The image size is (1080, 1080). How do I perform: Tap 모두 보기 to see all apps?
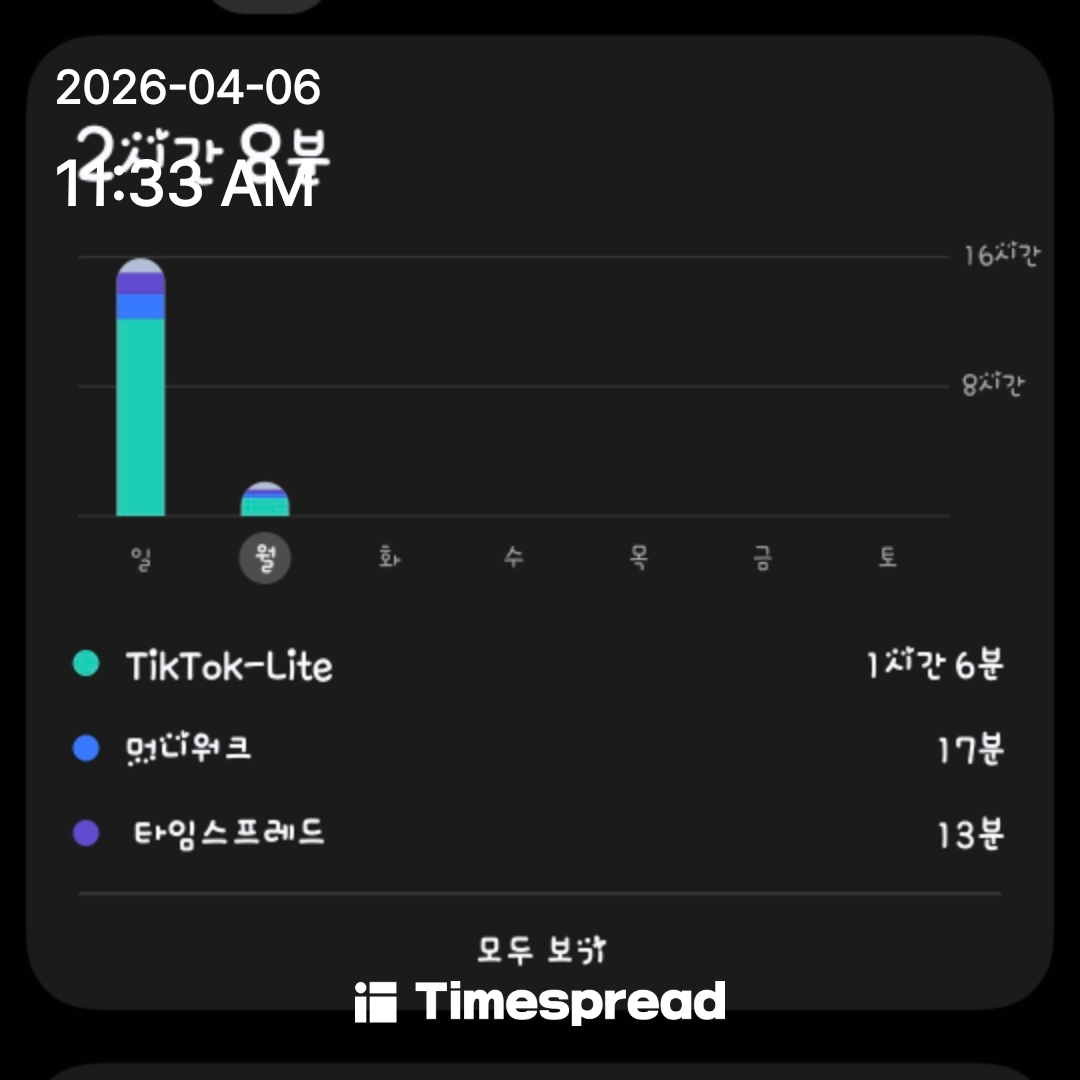click(540, 949)
